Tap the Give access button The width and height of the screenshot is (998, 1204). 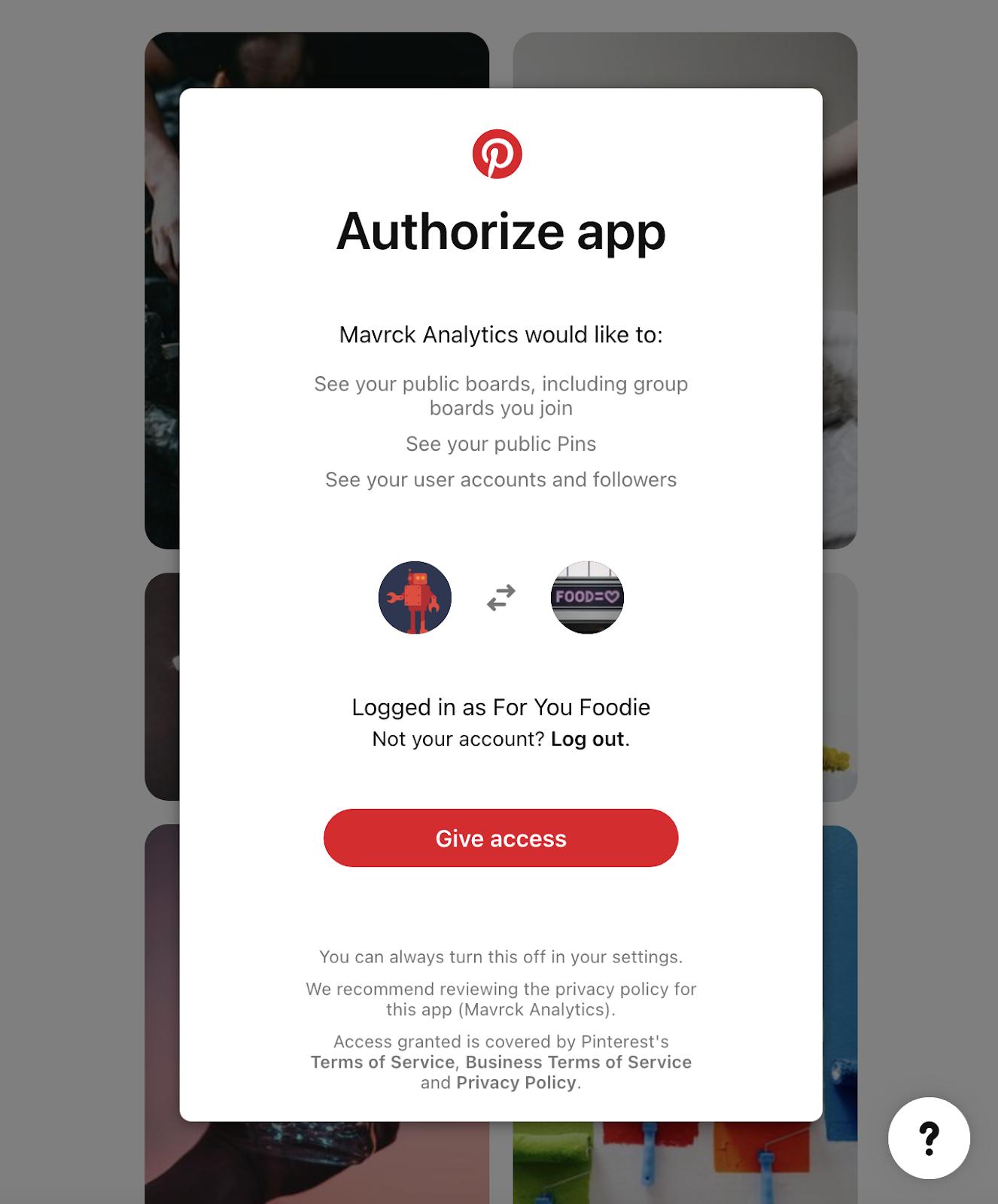click(x=501, y=838)
